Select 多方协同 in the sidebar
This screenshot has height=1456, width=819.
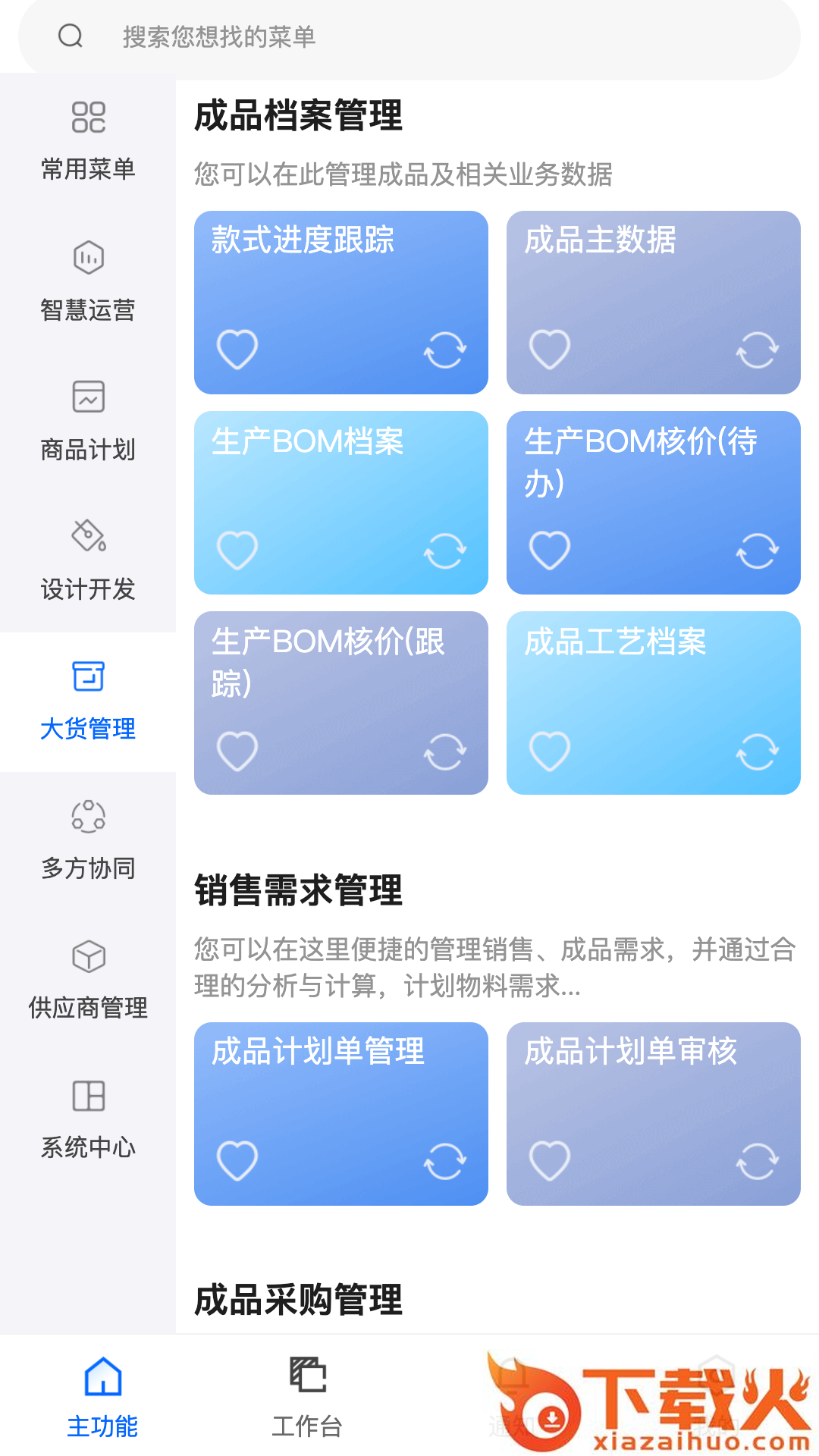(88, 839)
